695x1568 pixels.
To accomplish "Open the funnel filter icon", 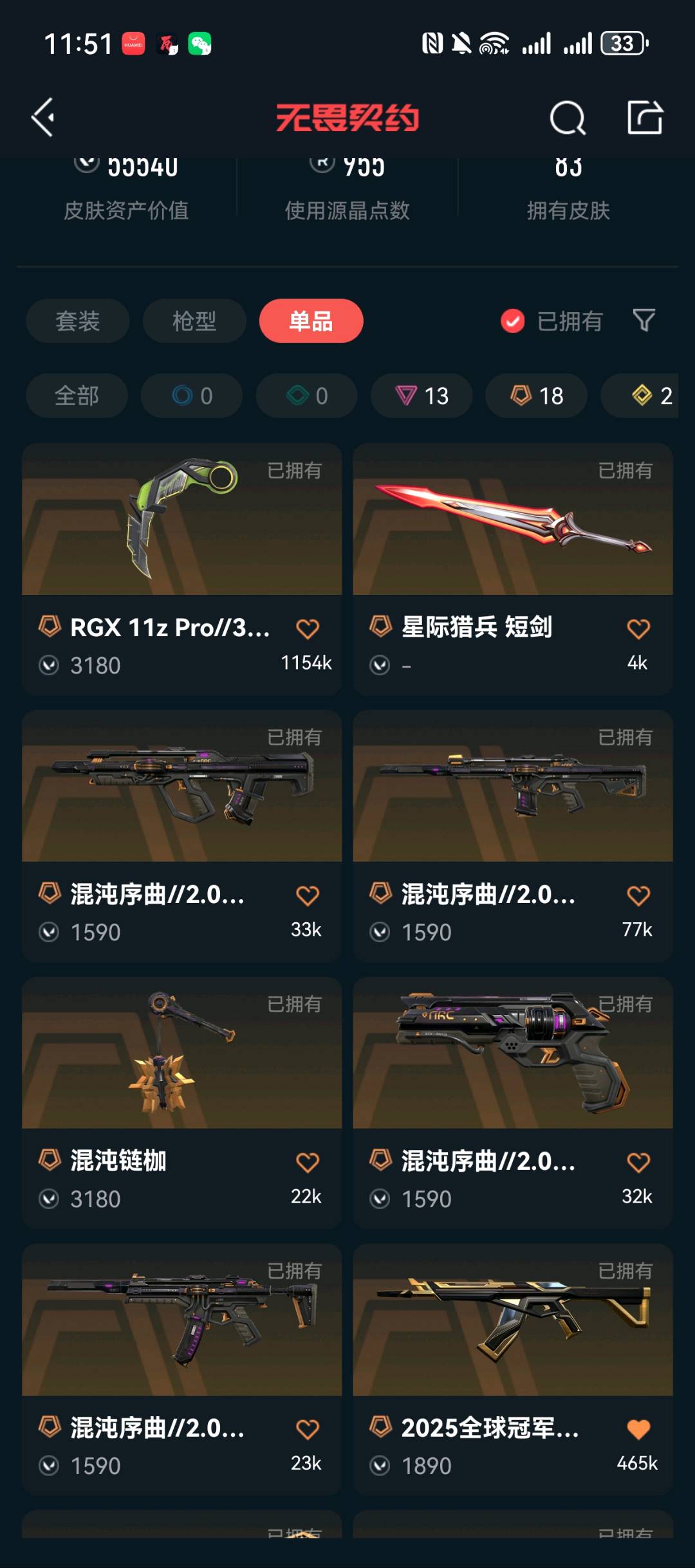I will [x=644, y=320].
